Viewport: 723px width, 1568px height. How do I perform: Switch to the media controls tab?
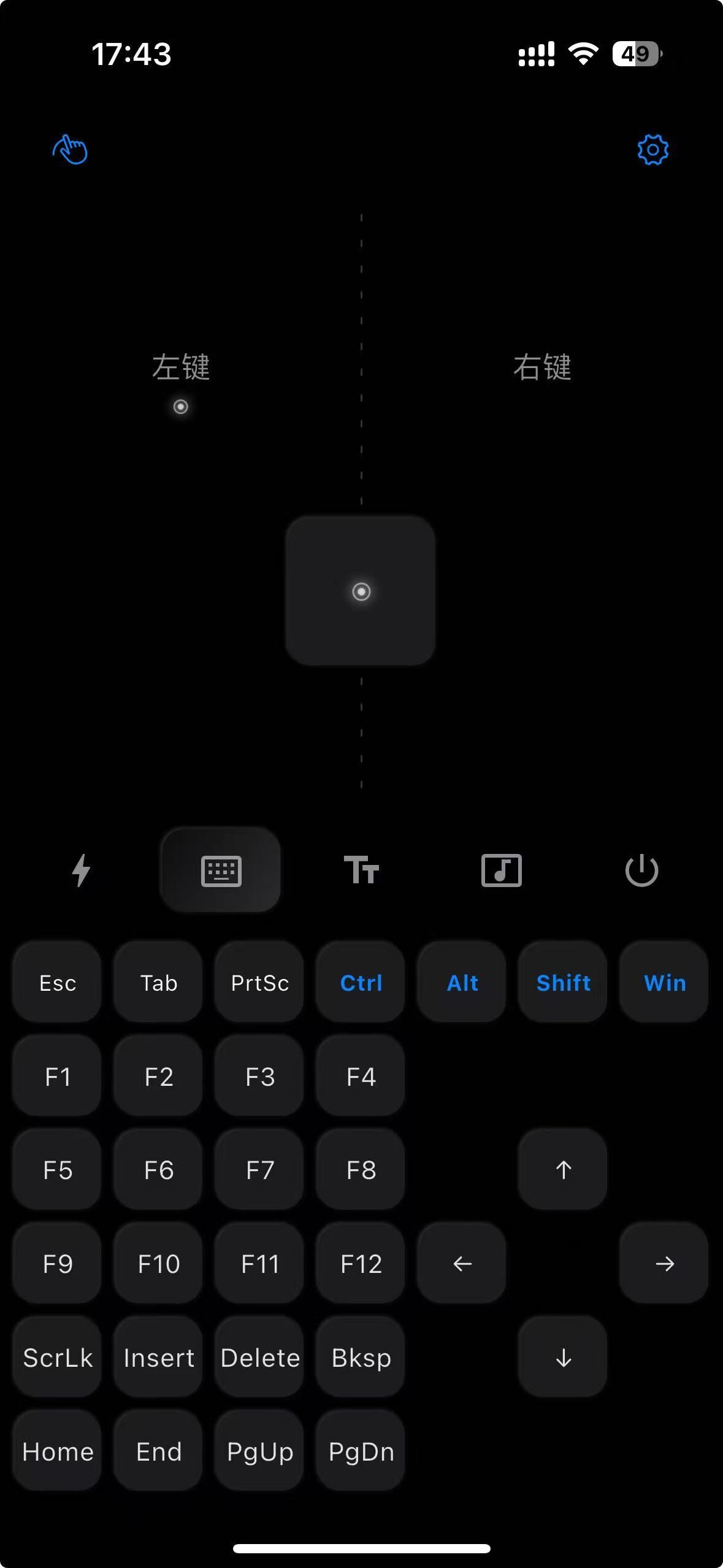[501, 870]
